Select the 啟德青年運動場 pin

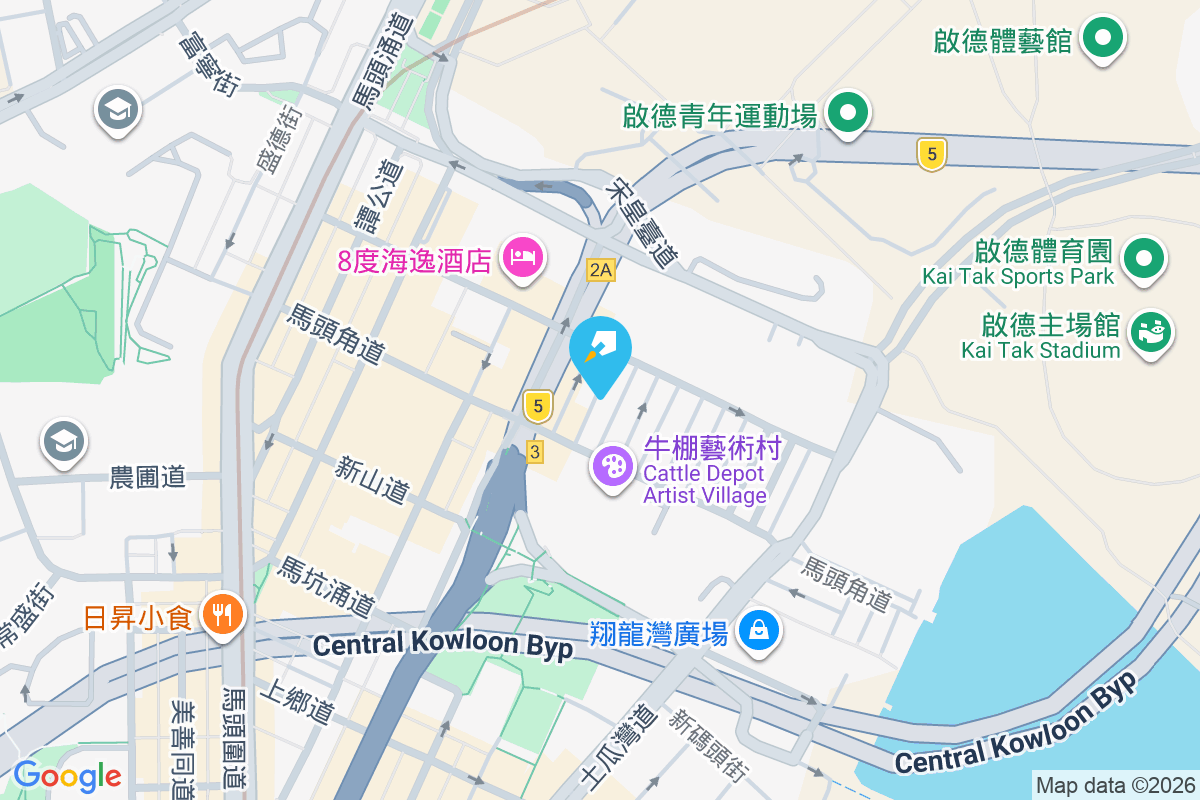[849, 114]
